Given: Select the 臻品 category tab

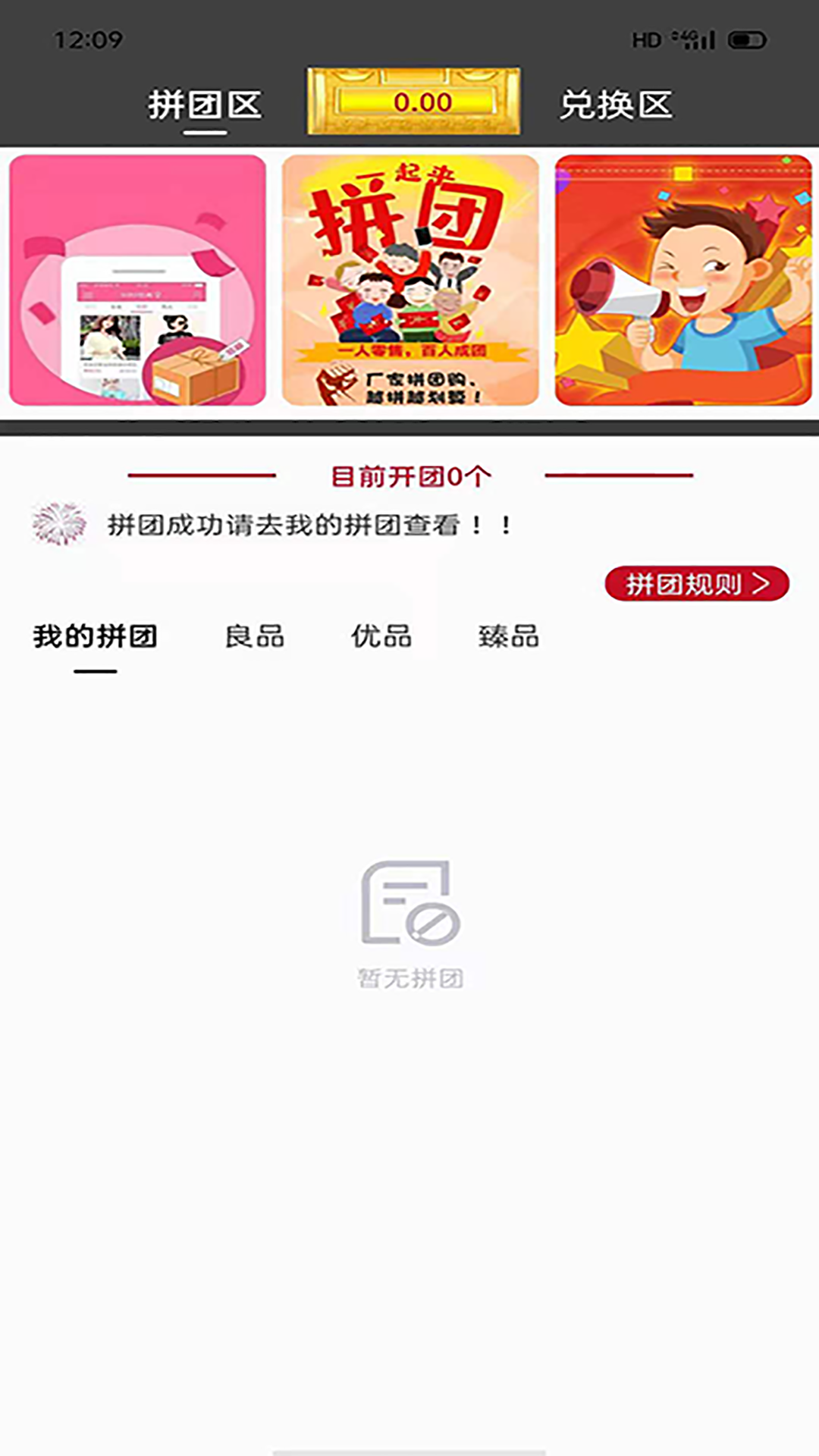Looking at the screenshot, I should point(509,637).
